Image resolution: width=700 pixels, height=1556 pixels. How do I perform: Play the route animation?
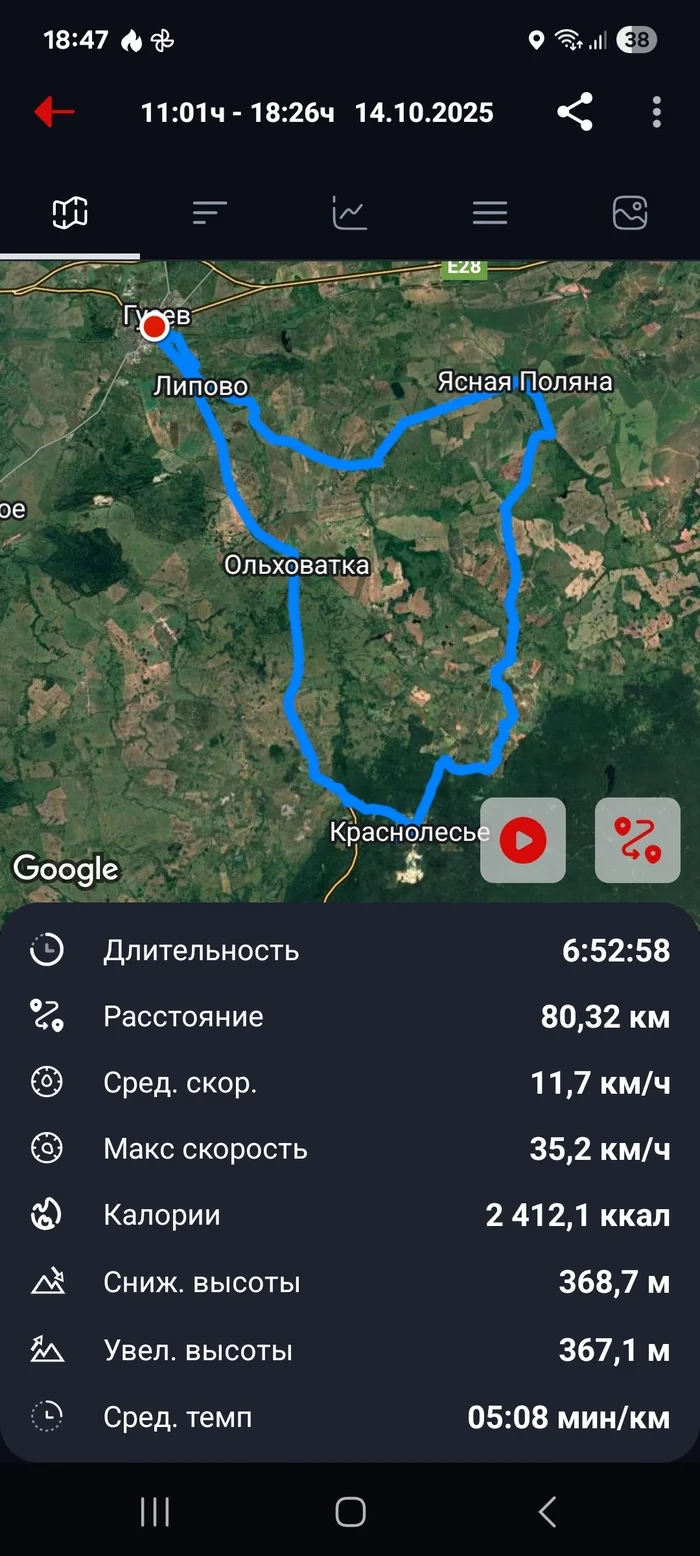click(523, 840)
